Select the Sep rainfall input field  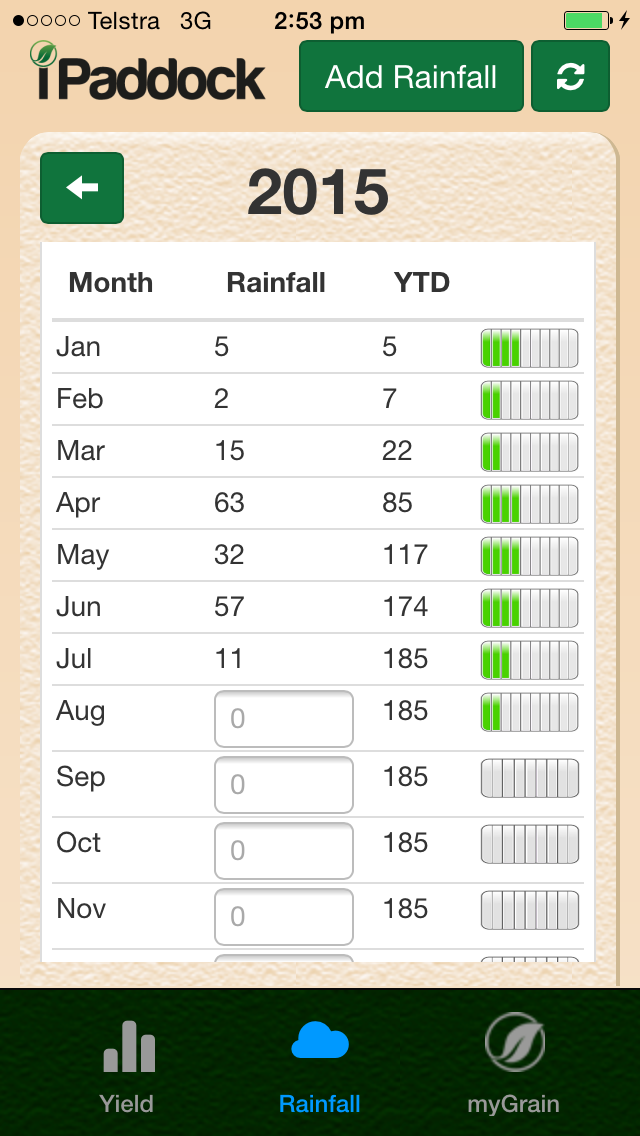click(x=284, y=784)
